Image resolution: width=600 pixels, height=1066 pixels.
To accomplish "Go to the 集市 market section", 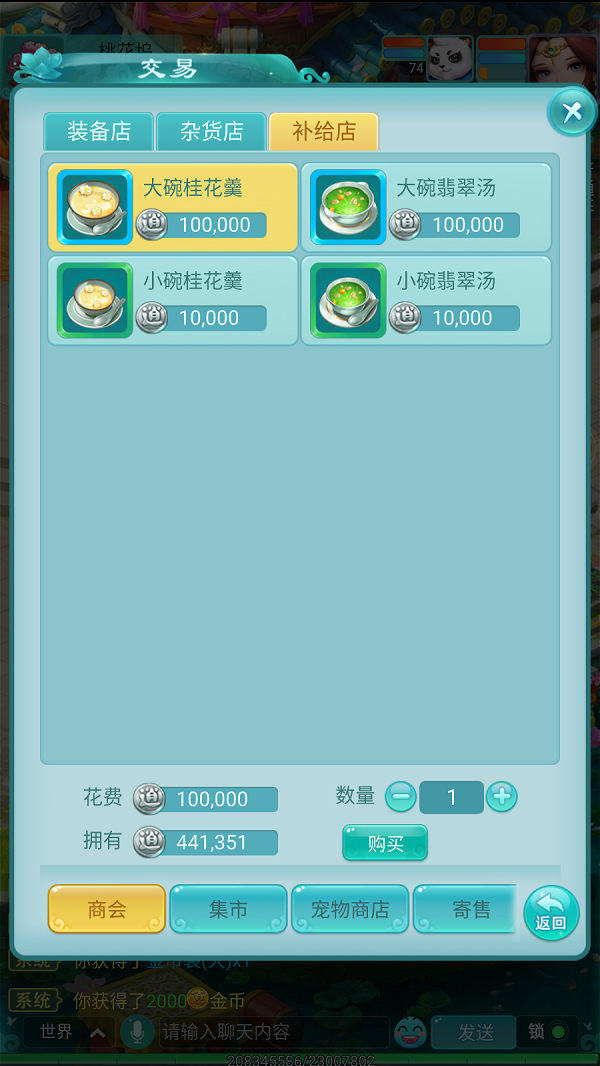I will 228,909.
